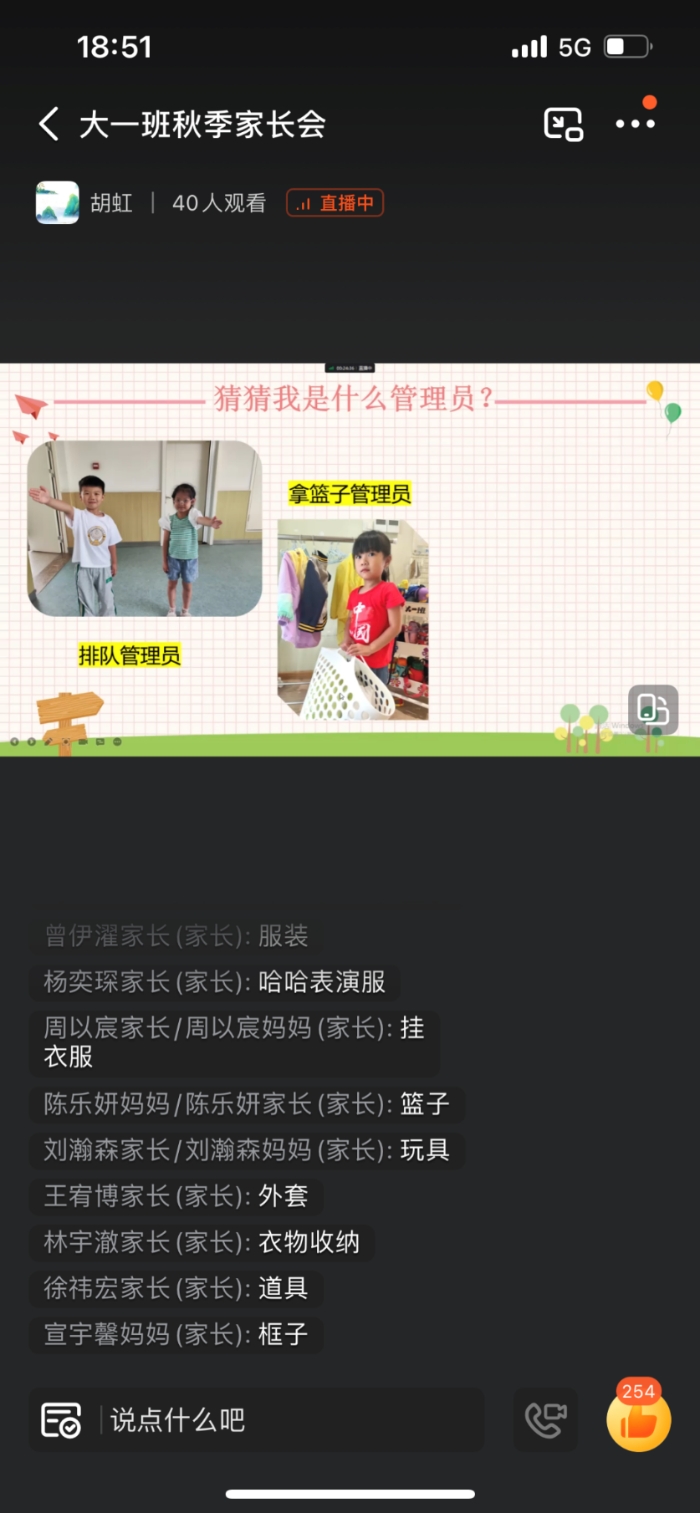Image resolution: width=700 pixels, height=1513 pixels.
Task: Rotate live video to fullscreen
Action: pos(653,710)
